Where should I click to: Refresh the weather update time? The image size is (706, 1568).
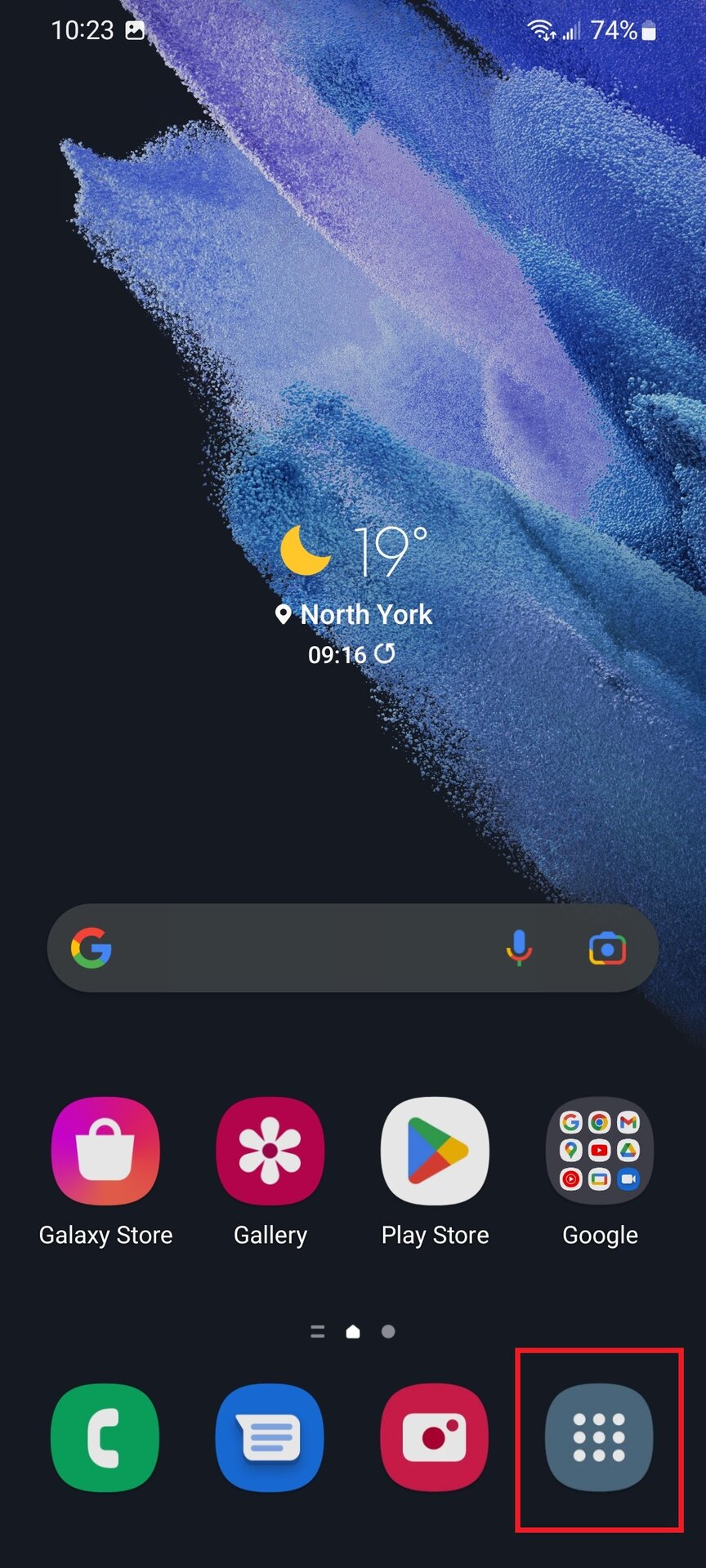(x=384, y=653)
